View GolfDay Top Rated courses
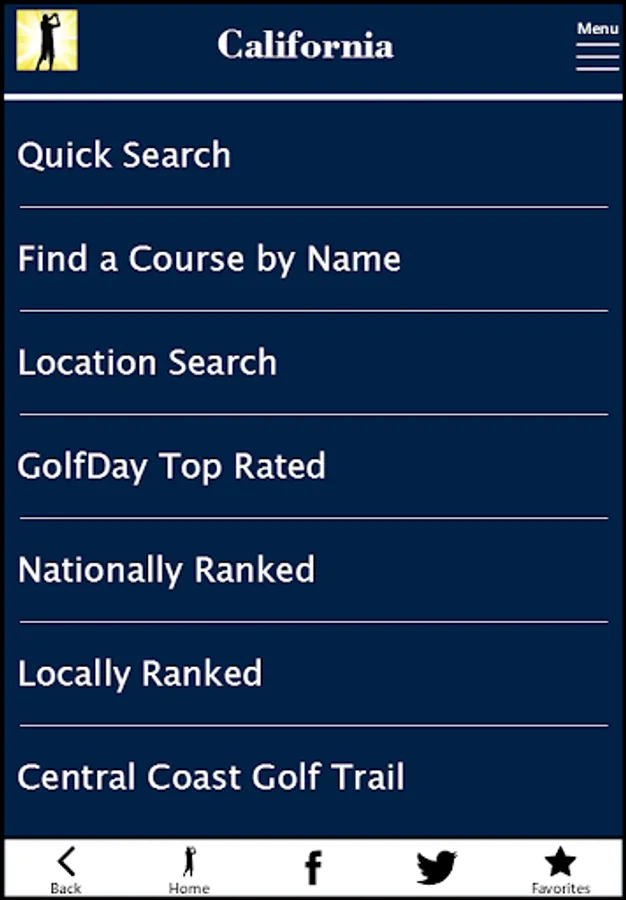This screenshot has height=900, width=626. point(313,466)
